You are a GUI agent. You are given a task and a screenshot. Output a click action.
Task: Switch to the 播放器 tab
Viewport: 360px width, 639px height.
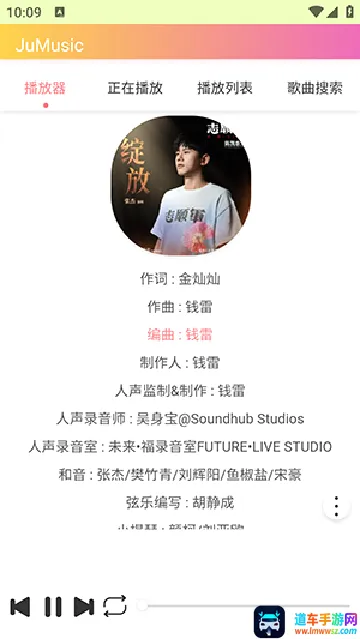coord(45,88)
